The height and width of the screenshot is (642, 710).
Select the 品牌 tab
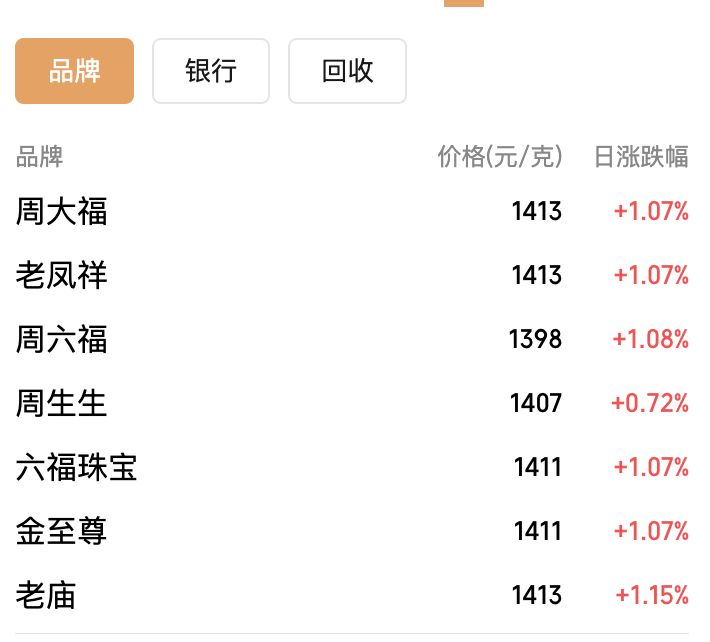[x=74, y=71]
